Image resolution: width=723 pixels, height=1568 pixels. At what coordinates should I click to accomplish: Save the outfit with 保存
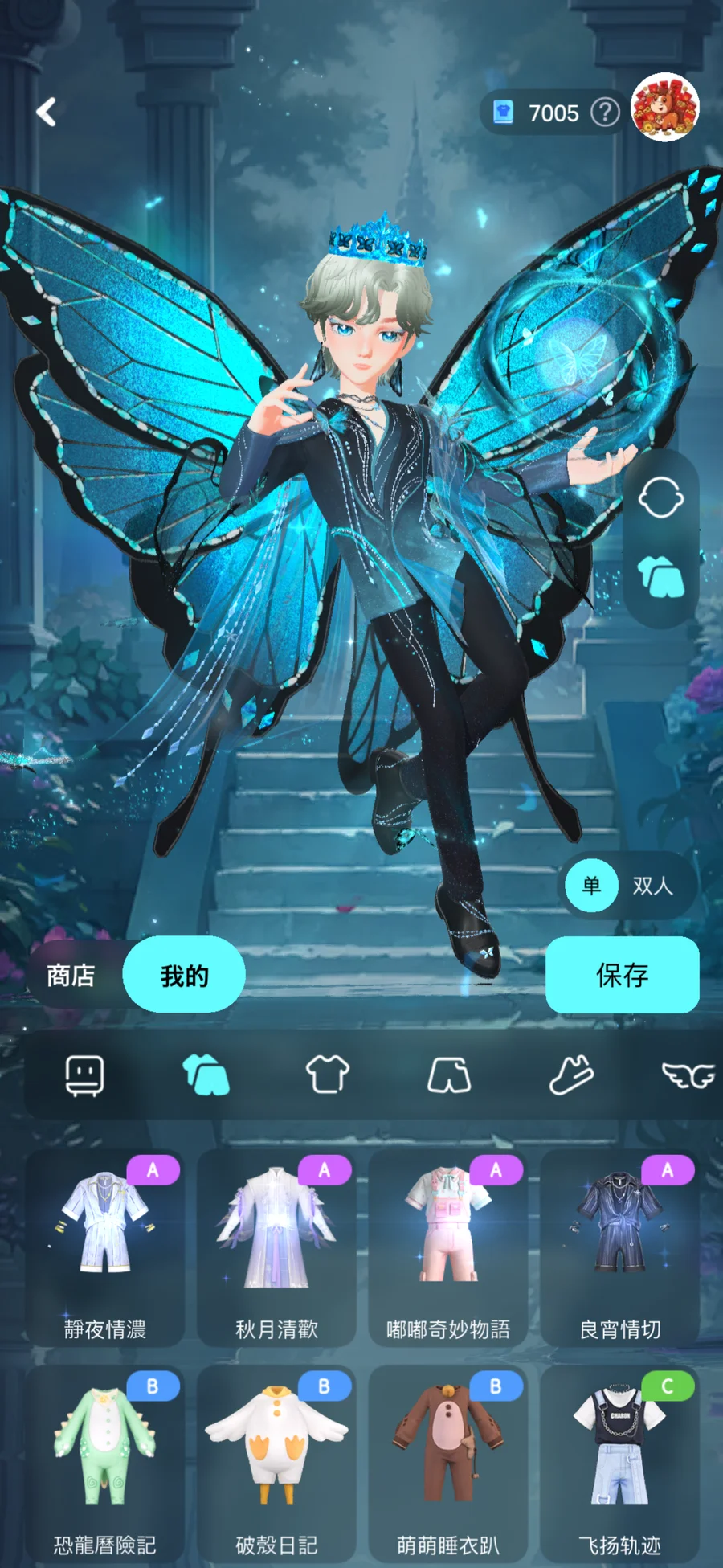click(622, 975)
